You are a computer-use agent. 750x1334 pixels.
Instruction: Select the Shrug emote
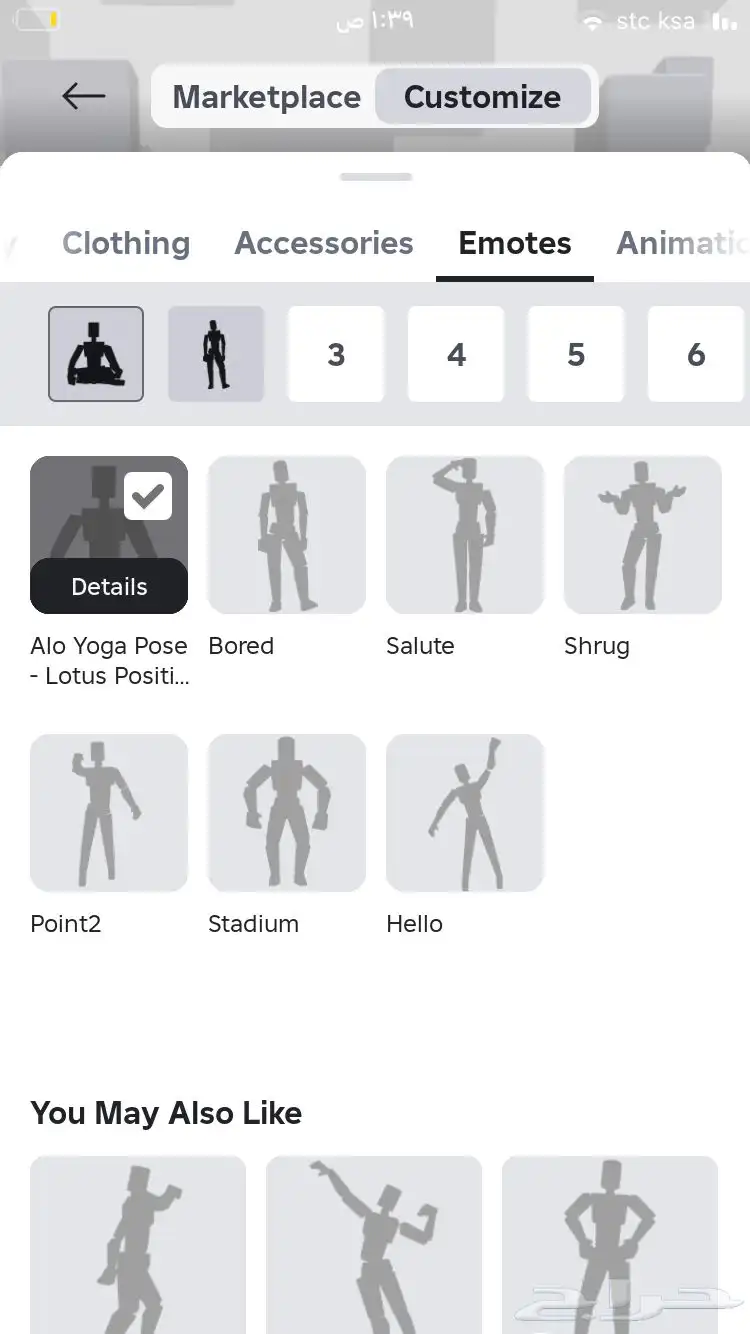[643, 535]
